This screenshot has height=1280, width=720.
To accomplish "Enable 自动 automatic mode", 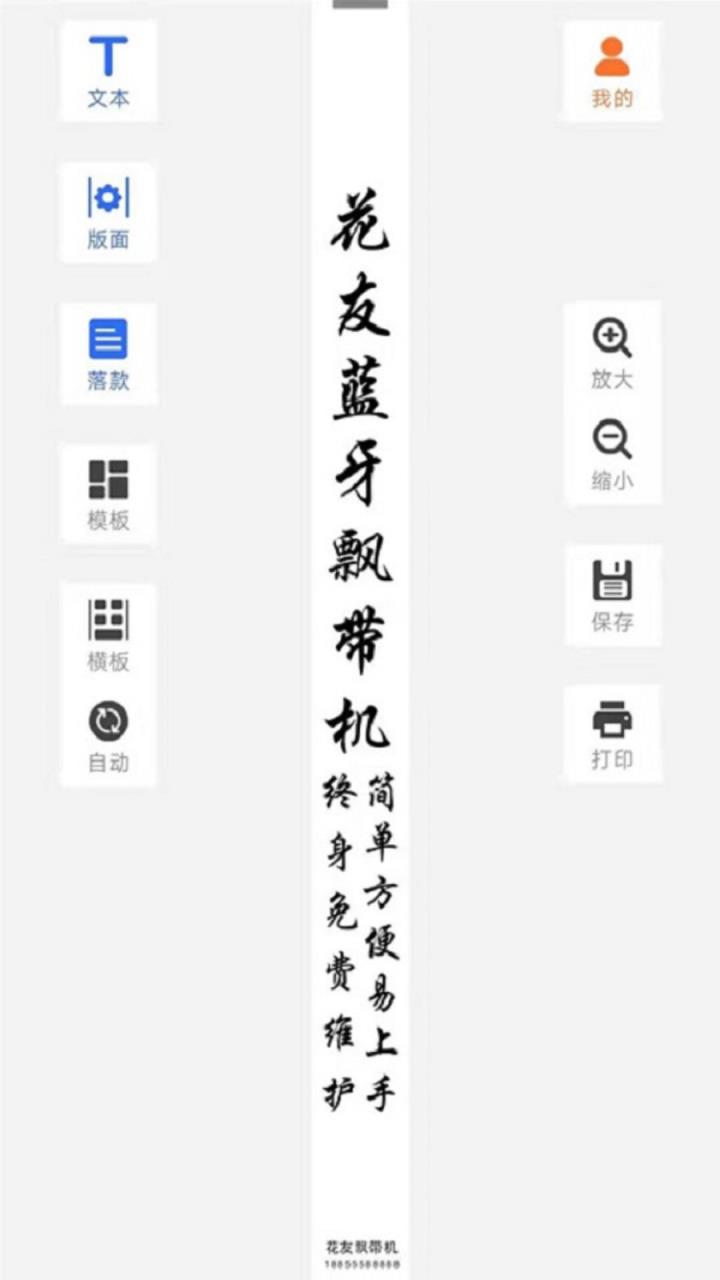I will (107, 735).
